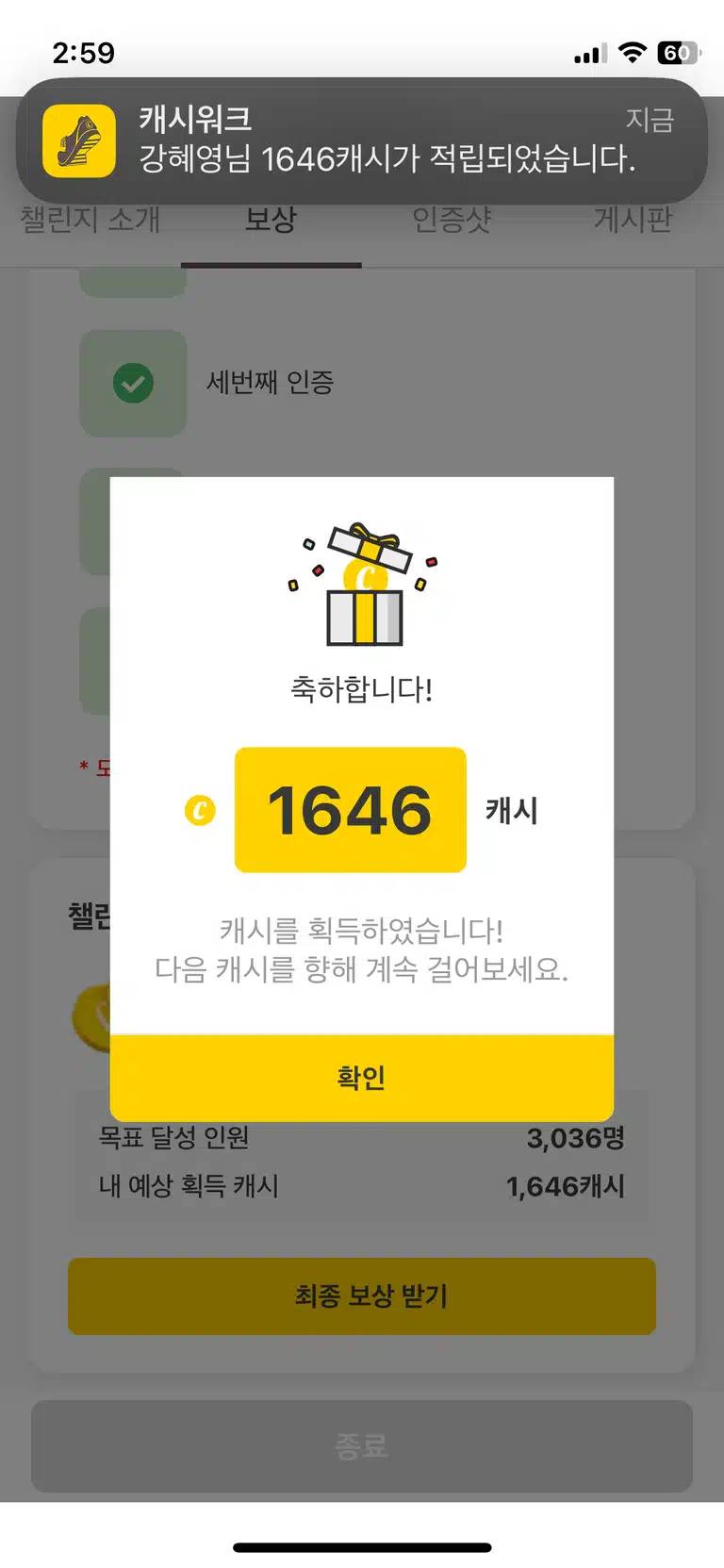The height and width of the screenshot is (1568, 724).
Task: Select the 보상 tab
Action: (271, 220)
